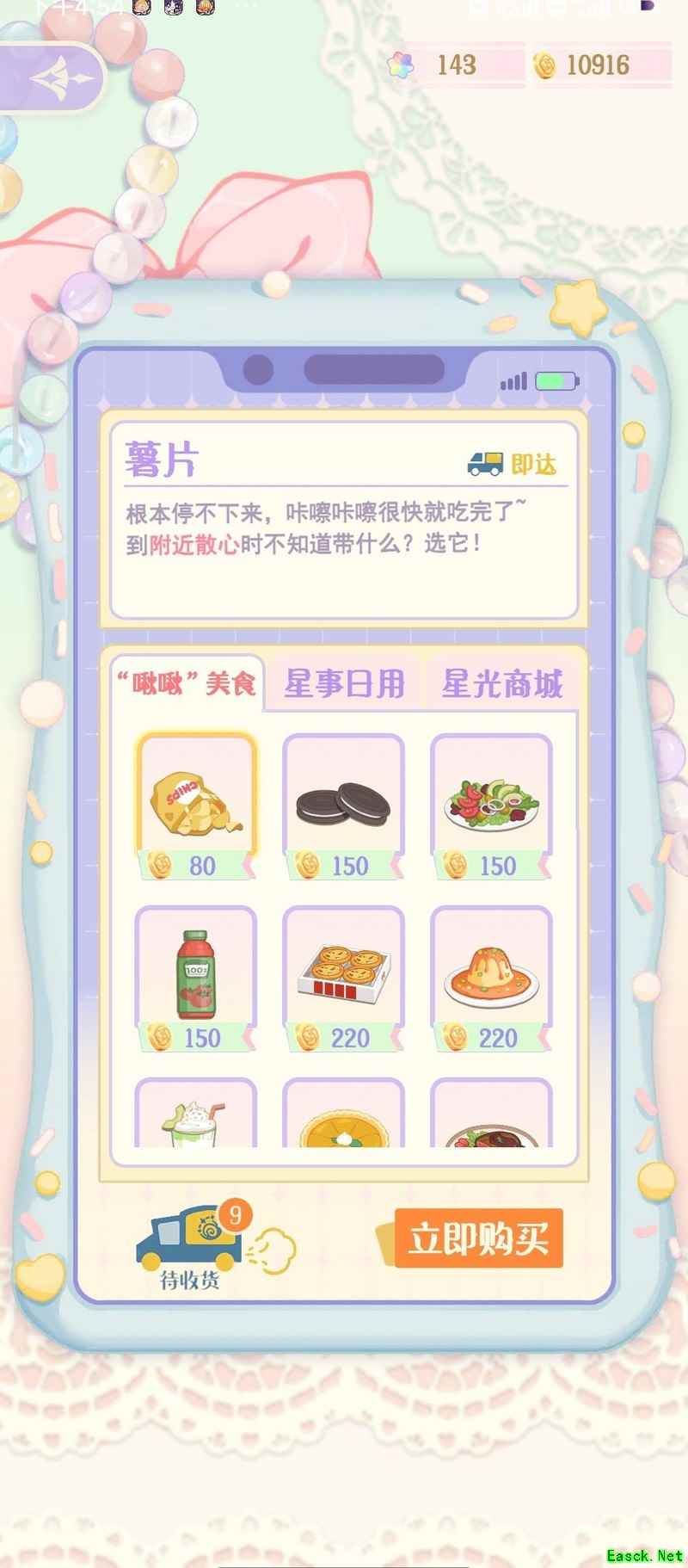Select the "啾啾"美食 tab

[x=187, y=685]
